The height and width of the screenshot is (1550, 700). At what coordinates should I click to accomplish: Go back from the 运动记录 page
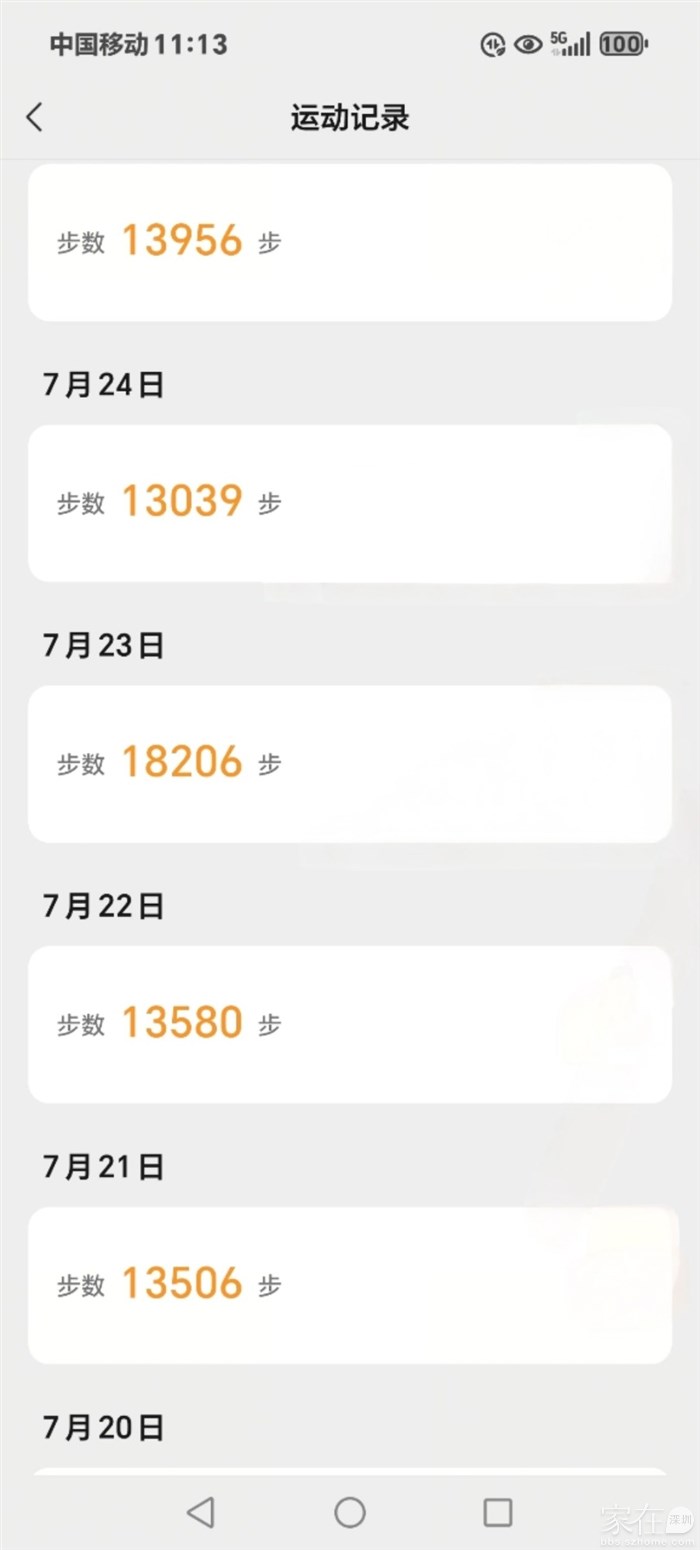(x=35, y=118)
